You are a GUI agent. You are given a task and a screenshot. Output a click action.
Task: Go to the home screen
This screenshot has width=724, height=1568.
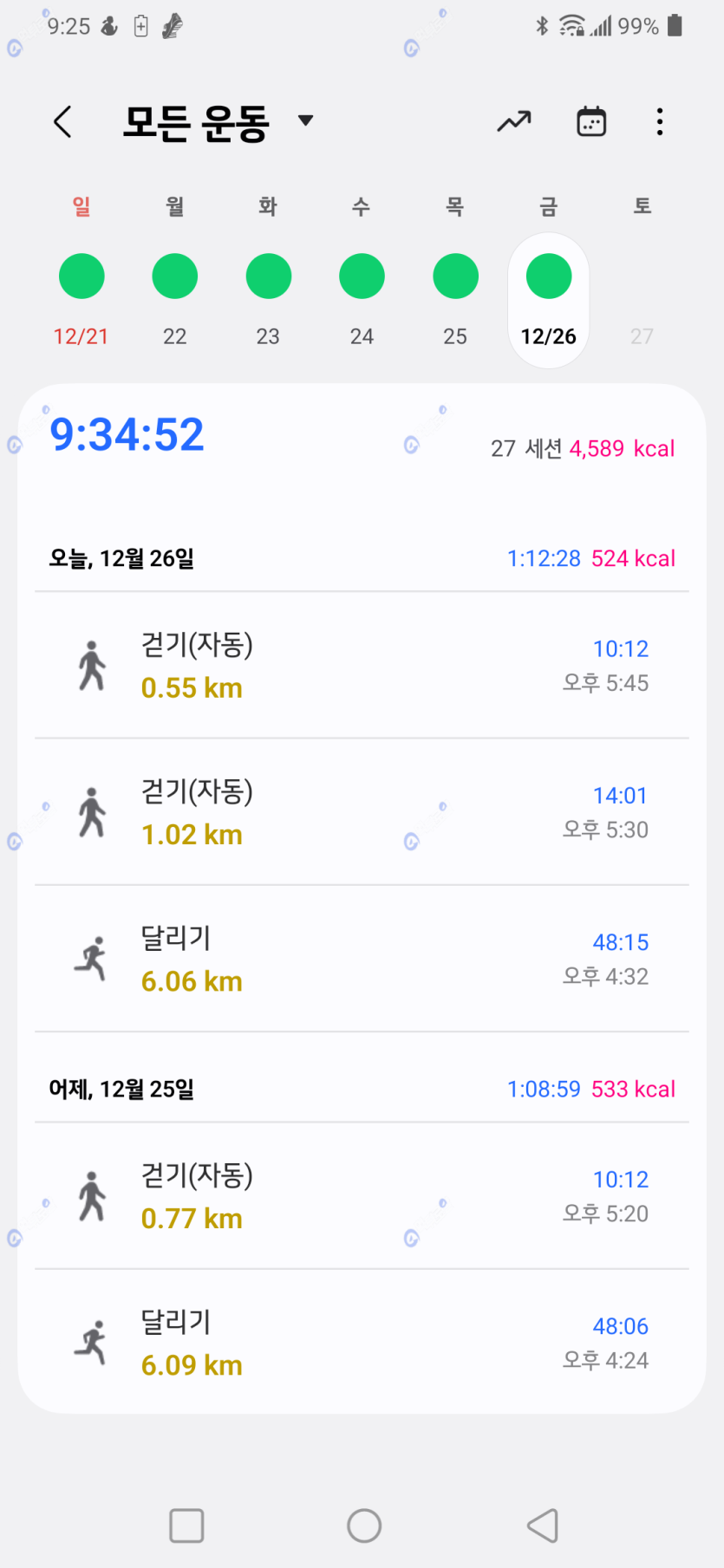(x=364, y=1526)
